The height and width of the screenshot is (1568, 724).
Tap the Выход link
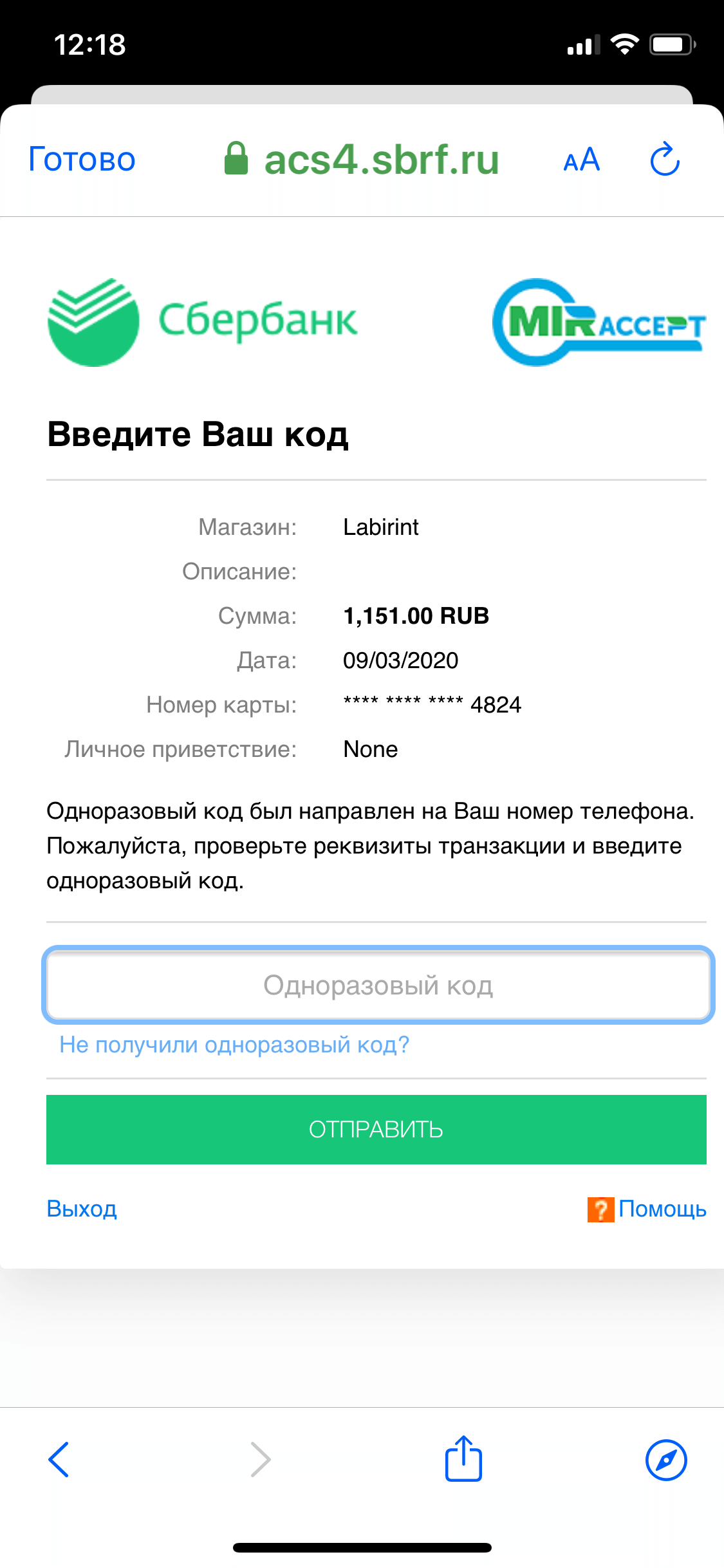tap(82, 1209)
